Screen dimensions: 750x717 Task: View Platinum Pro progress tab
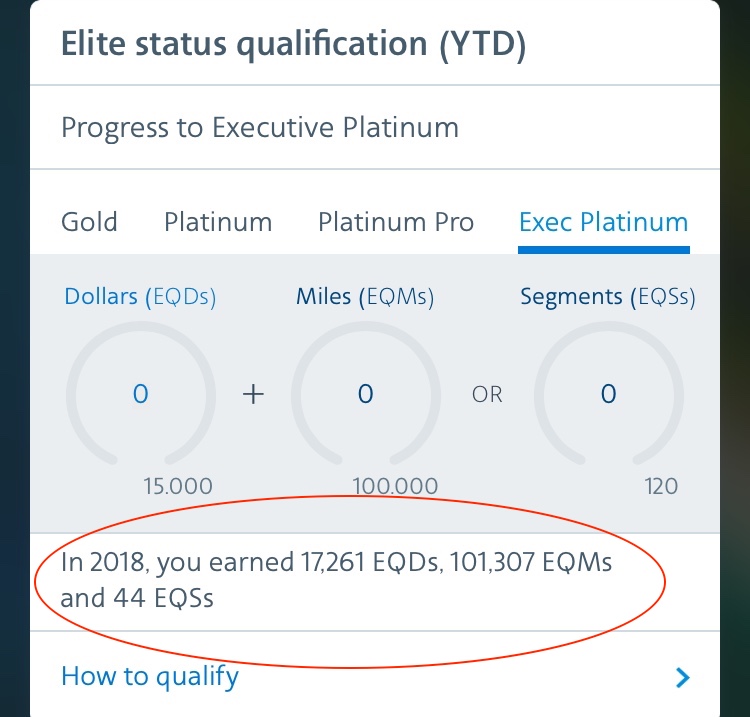coord(396,222)
